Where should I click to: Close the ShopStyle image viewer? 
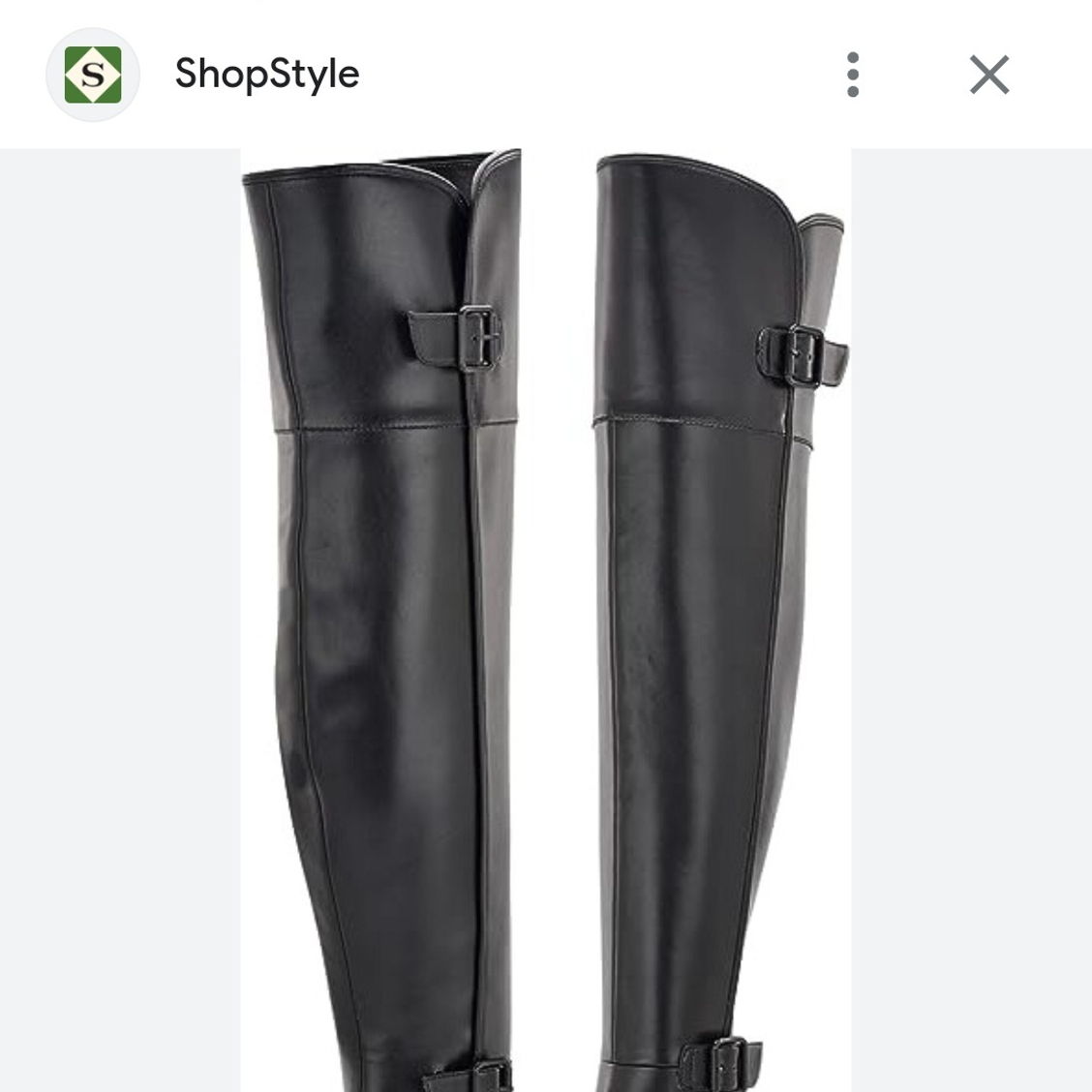click(988, 75)
